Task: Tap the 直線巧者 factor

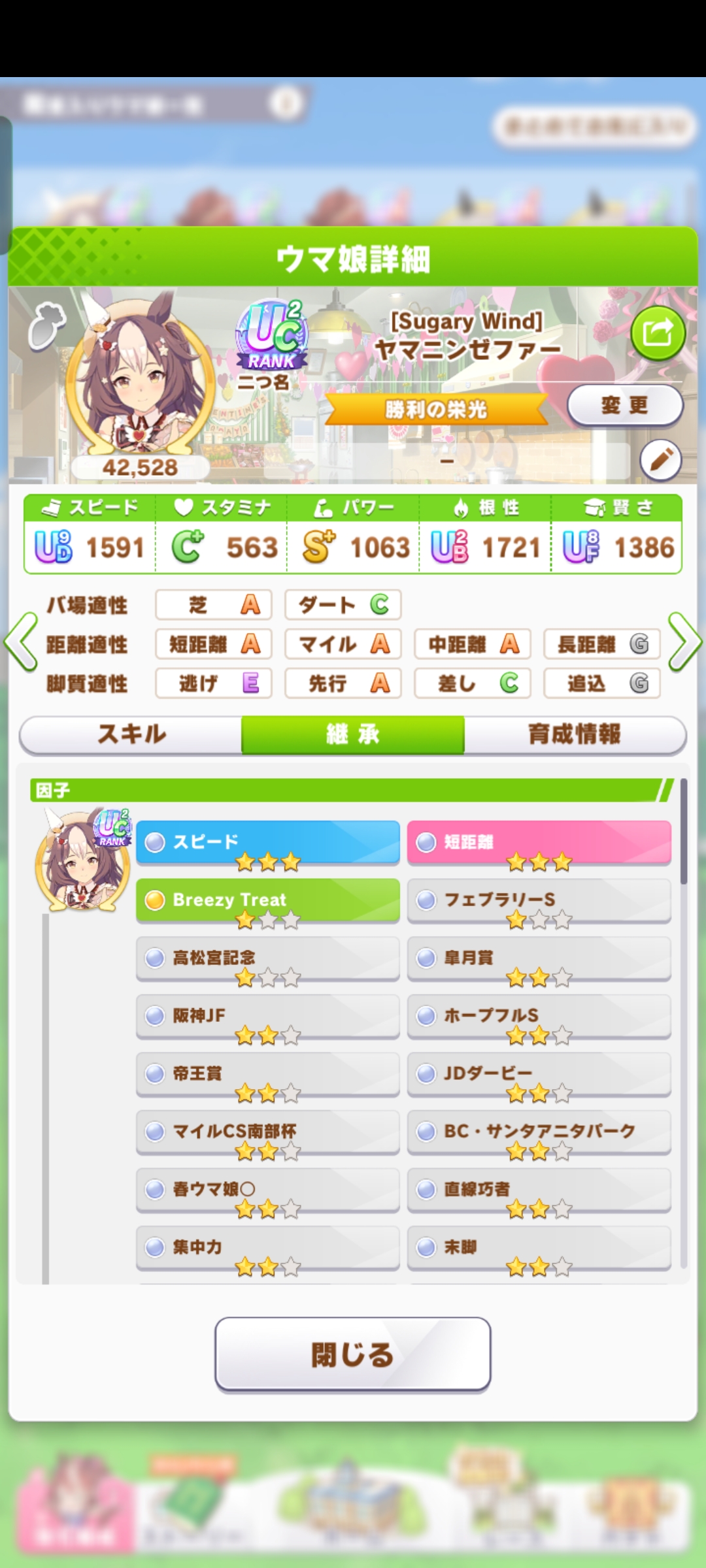Action: [x=539, y=1189]
